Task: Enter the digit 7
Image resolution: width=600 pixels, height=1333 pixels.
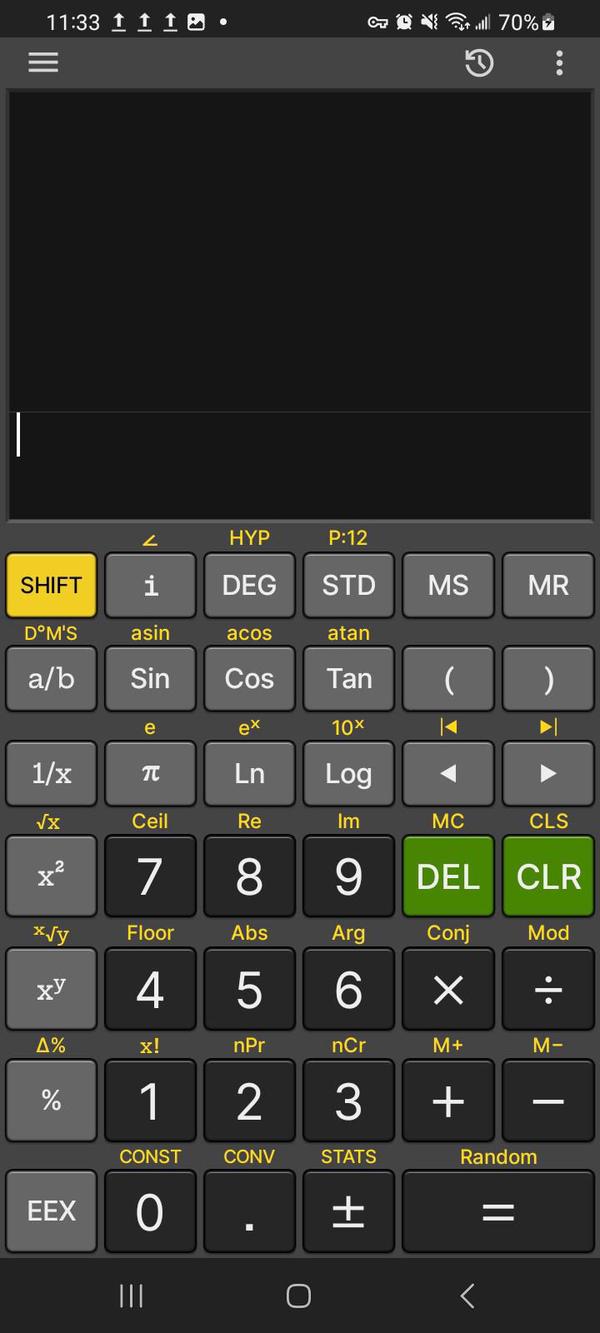Action: [x=150, y=877]
